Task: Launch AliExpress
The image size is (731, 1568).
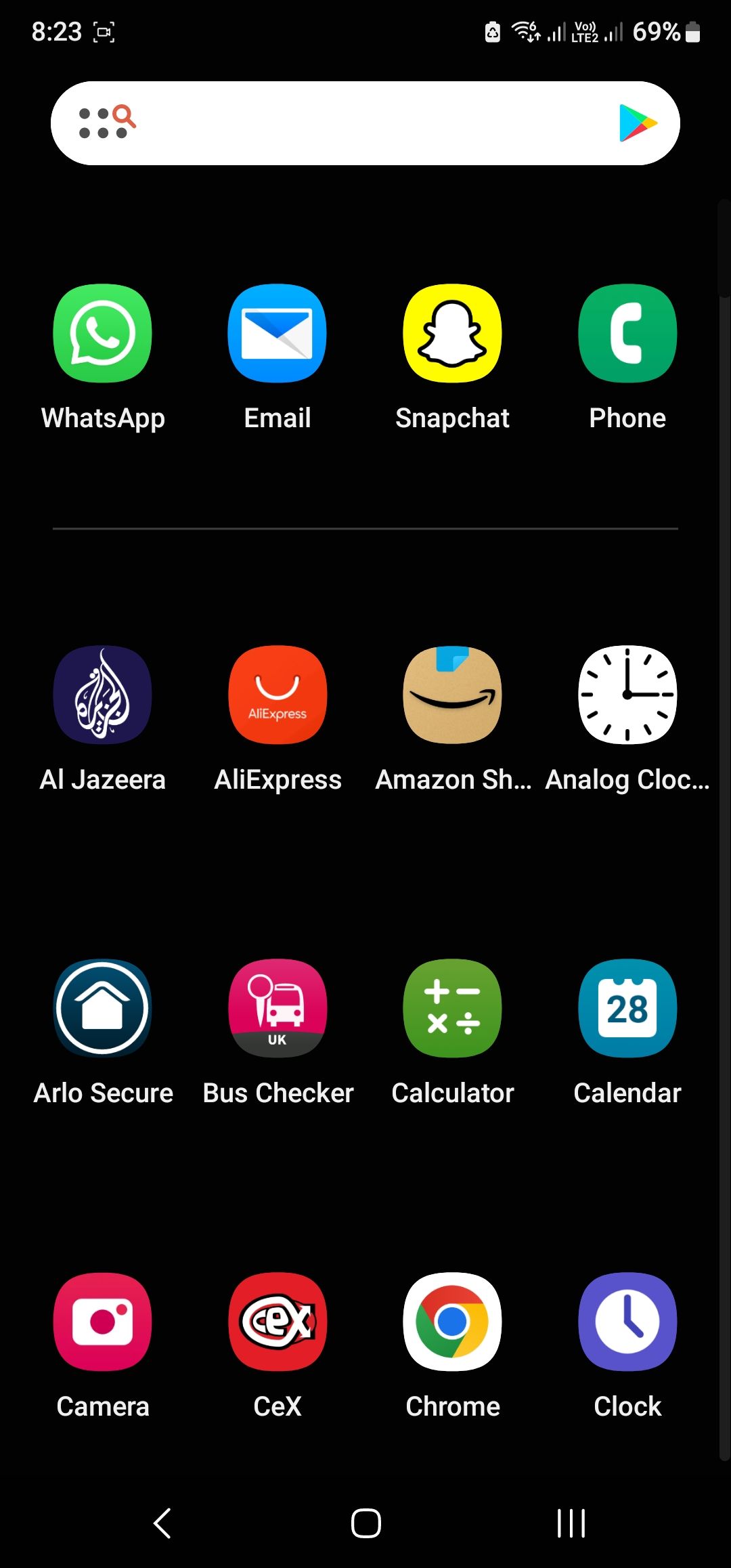Action: click(278, 695)
